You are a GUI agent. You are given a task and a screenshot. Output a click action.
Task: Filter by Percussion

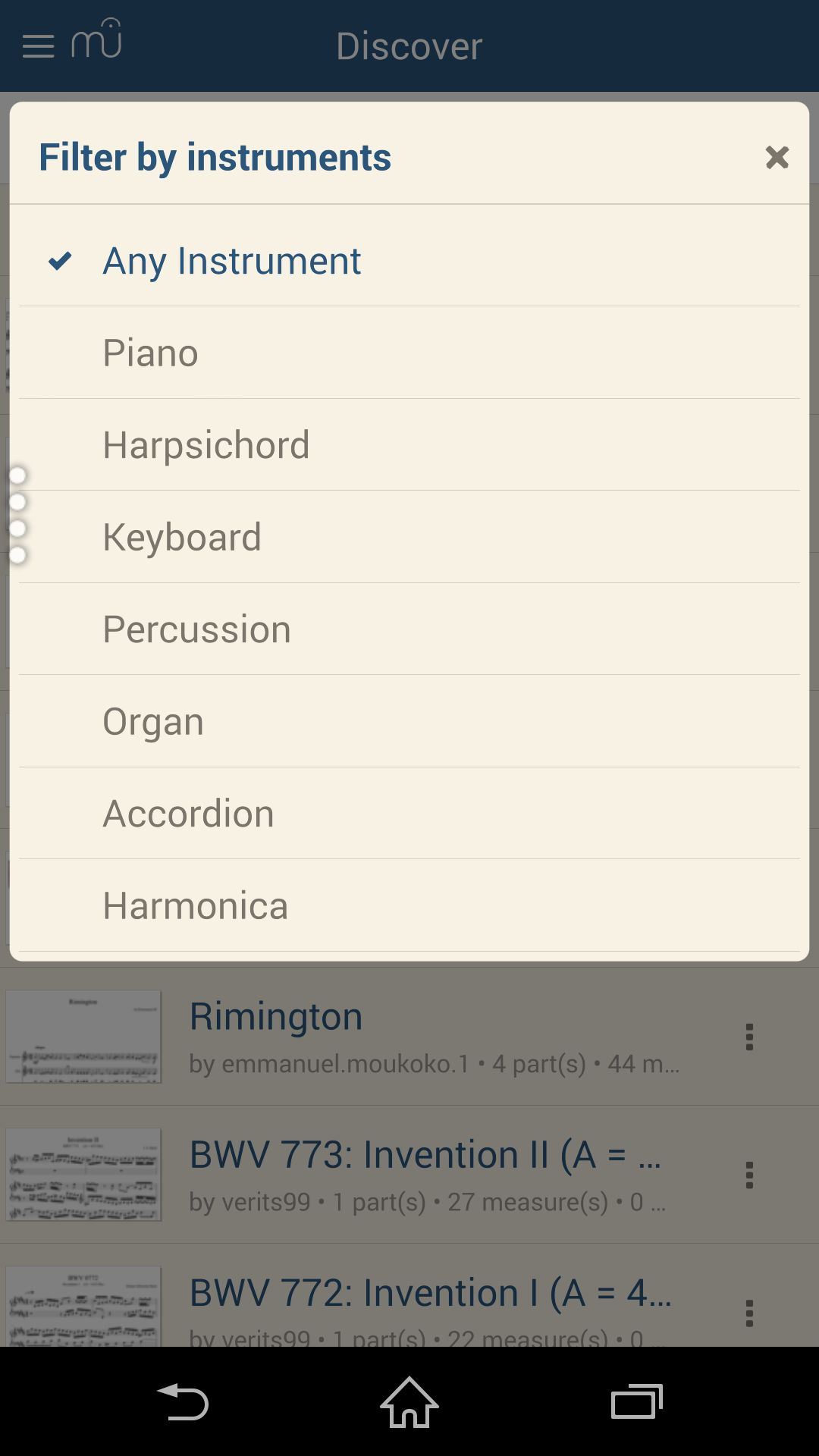point(409,629)
